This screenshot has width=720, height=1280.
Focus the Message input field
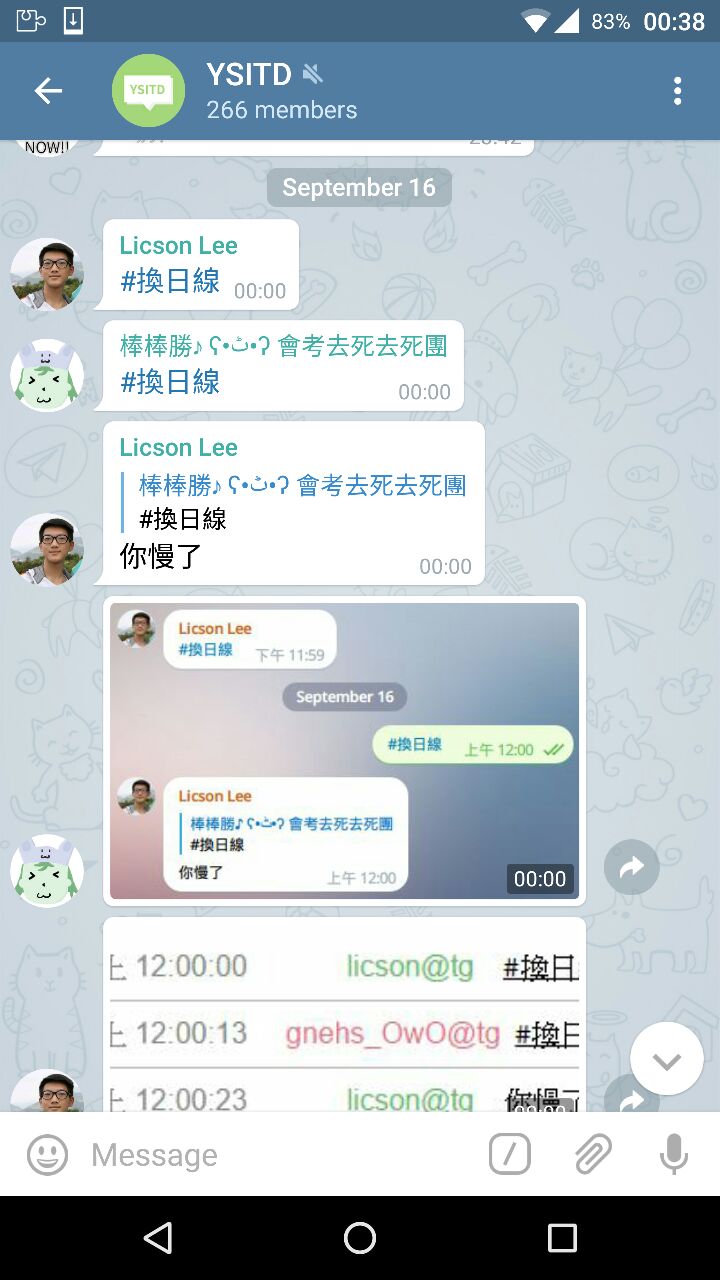tap(280, 1155)
